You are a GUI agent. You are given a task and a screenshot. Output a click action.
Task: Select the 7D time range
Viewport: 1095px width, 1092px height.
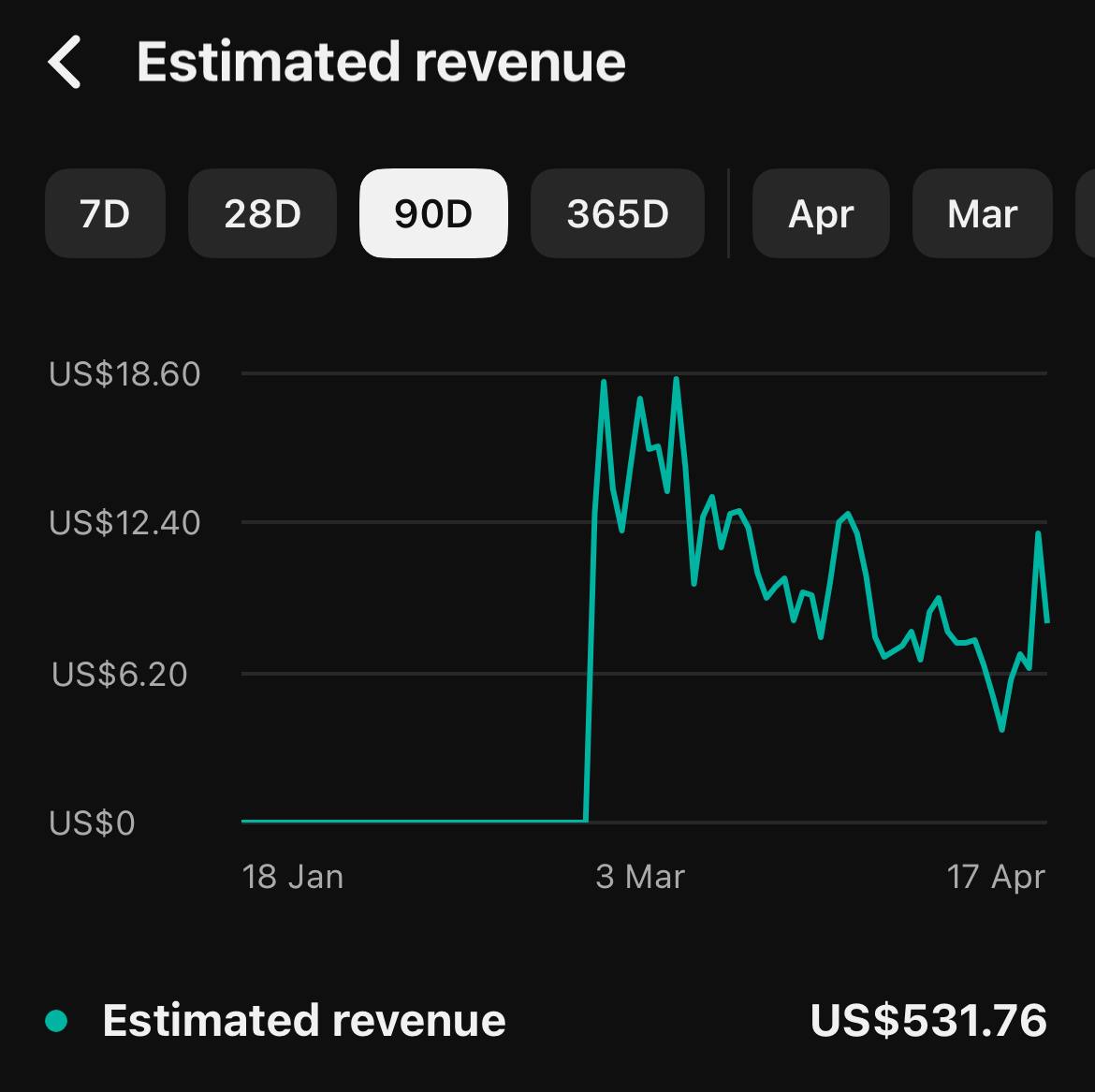tap(105, 213)
